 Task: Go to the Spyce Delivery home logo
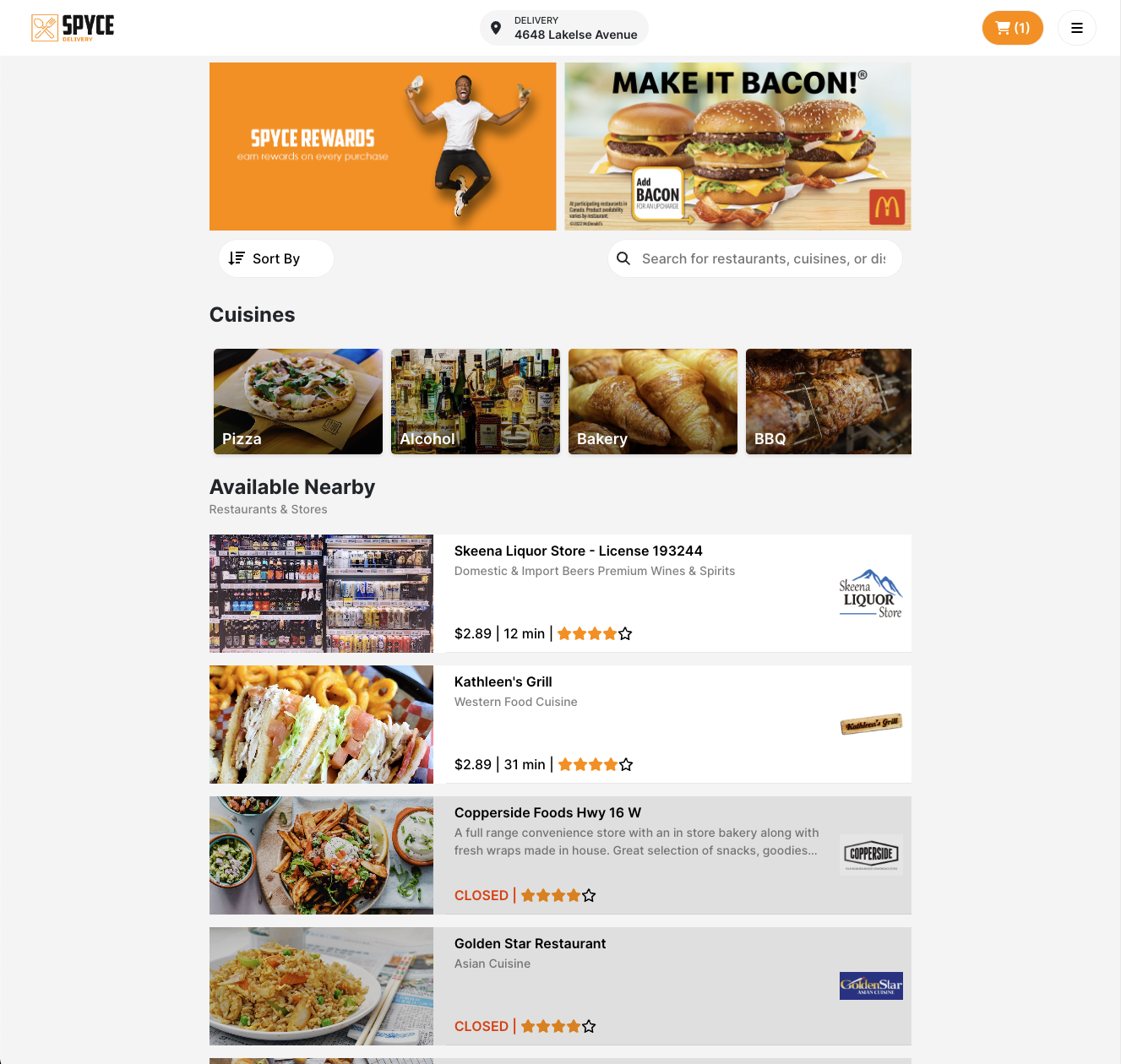click(73, 28)
